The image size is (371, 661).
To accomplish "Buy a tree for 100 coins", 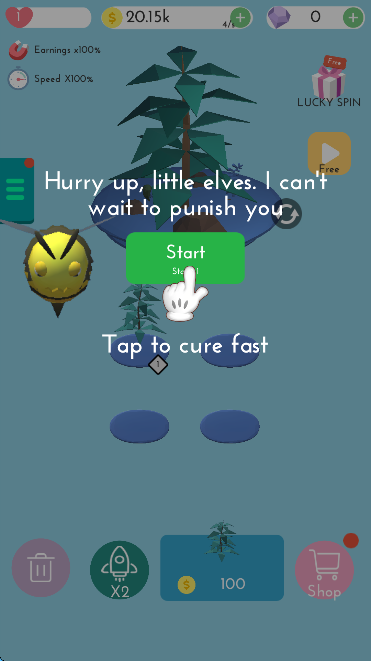I will pos(222,568).
